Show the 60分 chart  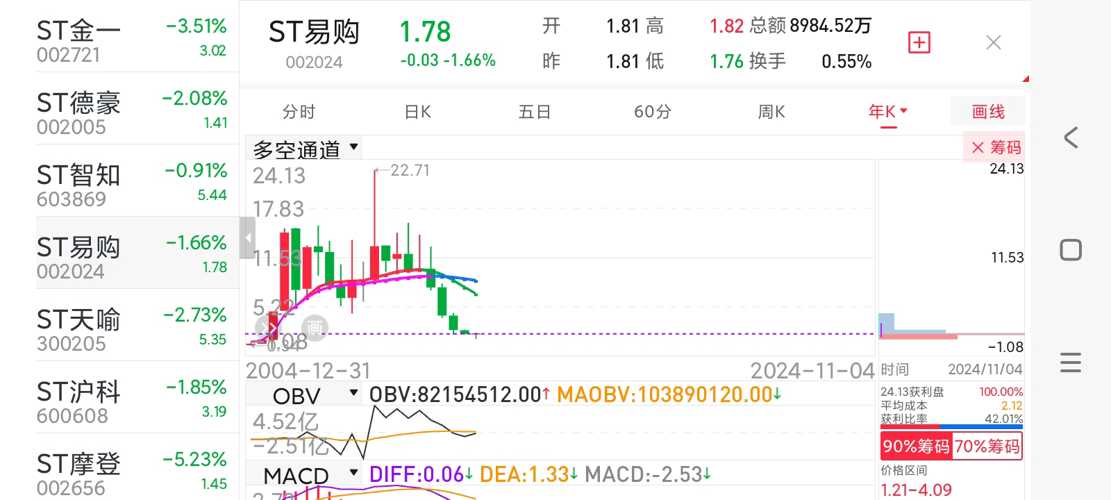point(652,112)
